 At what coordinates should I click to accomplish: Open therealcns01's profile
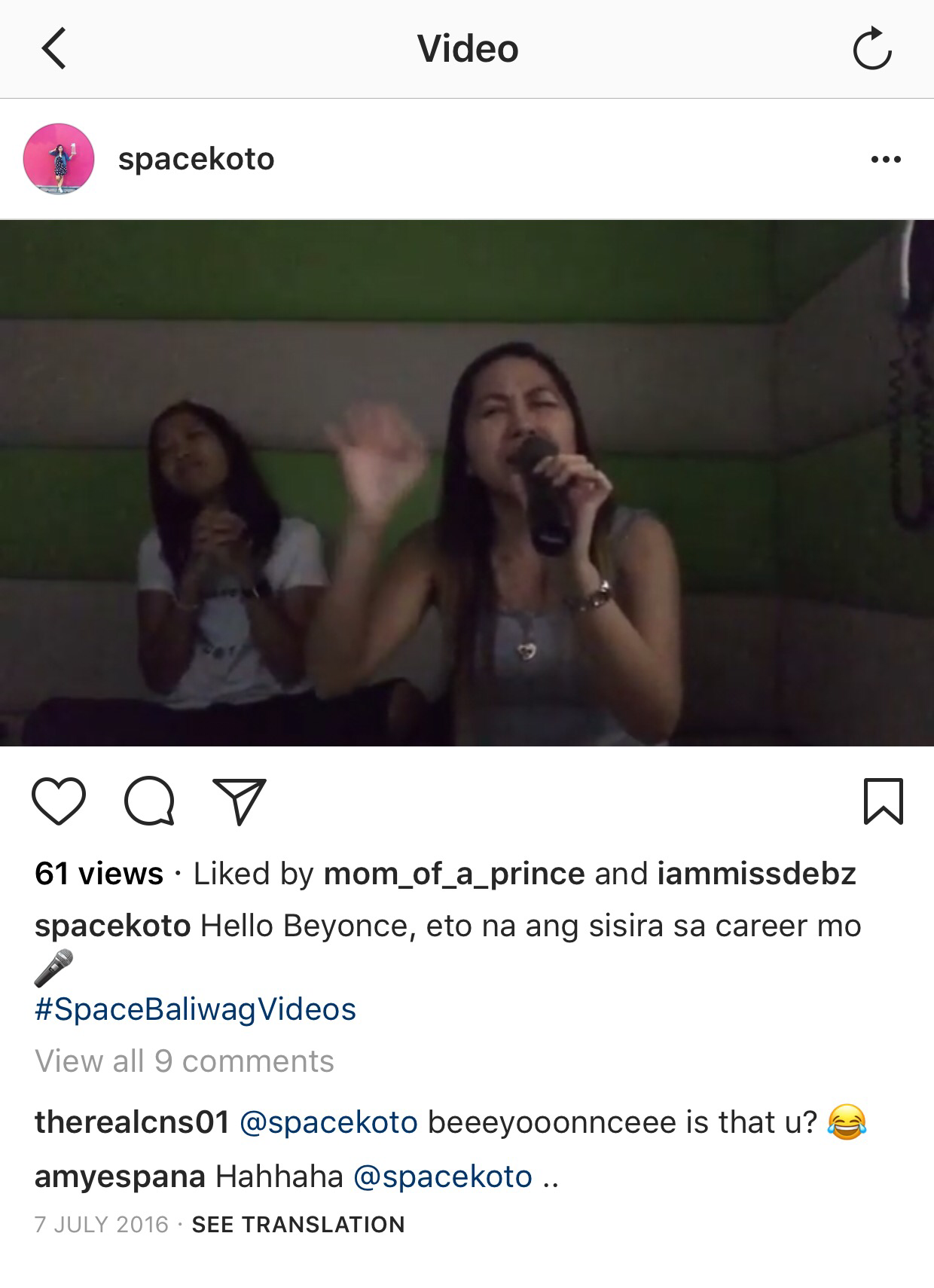pos(132,1122)
